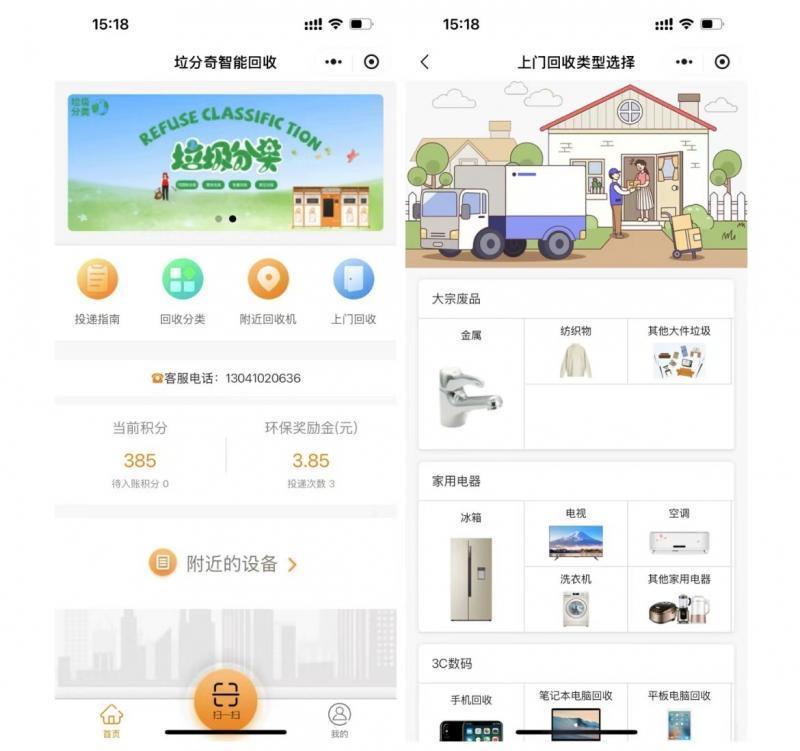This screenshot has height=751, width=800.
Task: Go back from 上门回收类型选择 page
Action: pyautogui.click(x=425, y=62)
